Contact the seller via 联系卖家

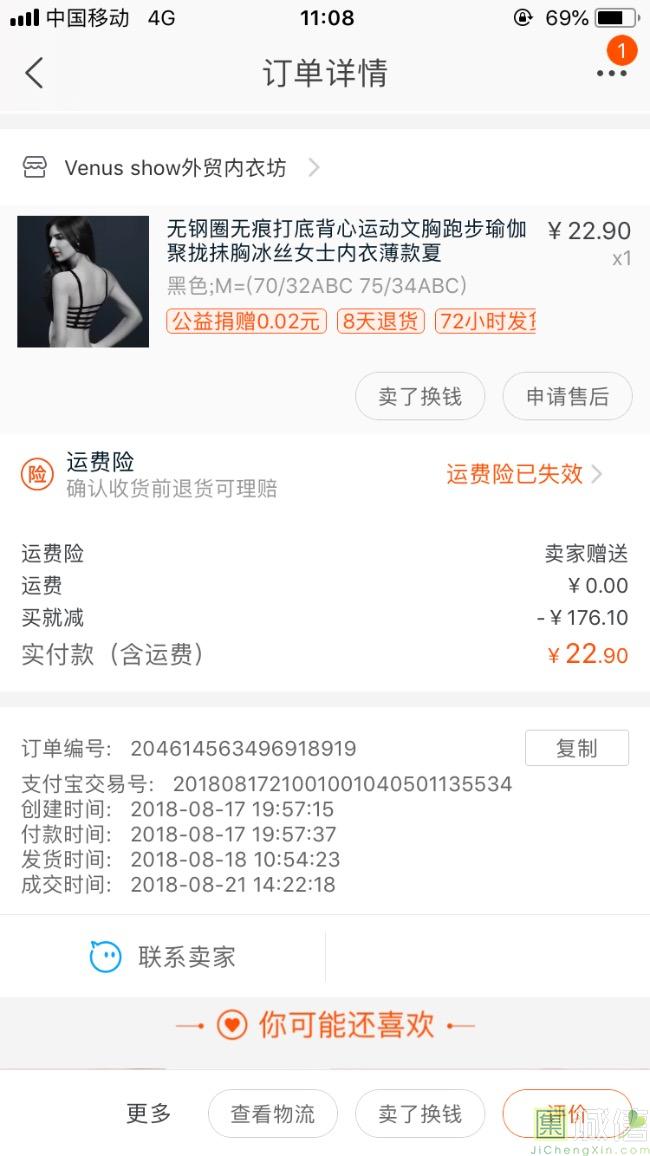click(x=162, y=956)
